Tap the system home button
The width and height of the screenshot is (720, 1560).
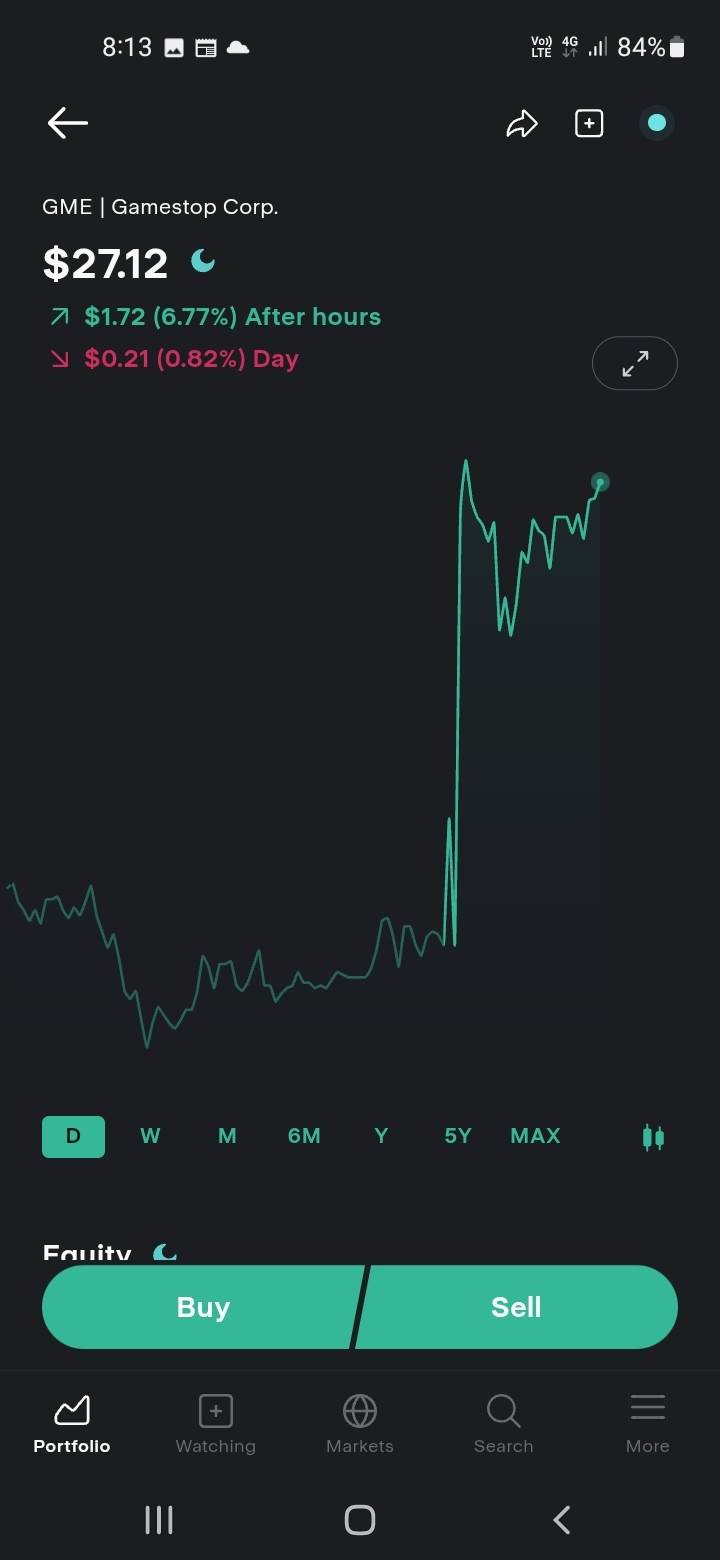[x=360, y=1520]
